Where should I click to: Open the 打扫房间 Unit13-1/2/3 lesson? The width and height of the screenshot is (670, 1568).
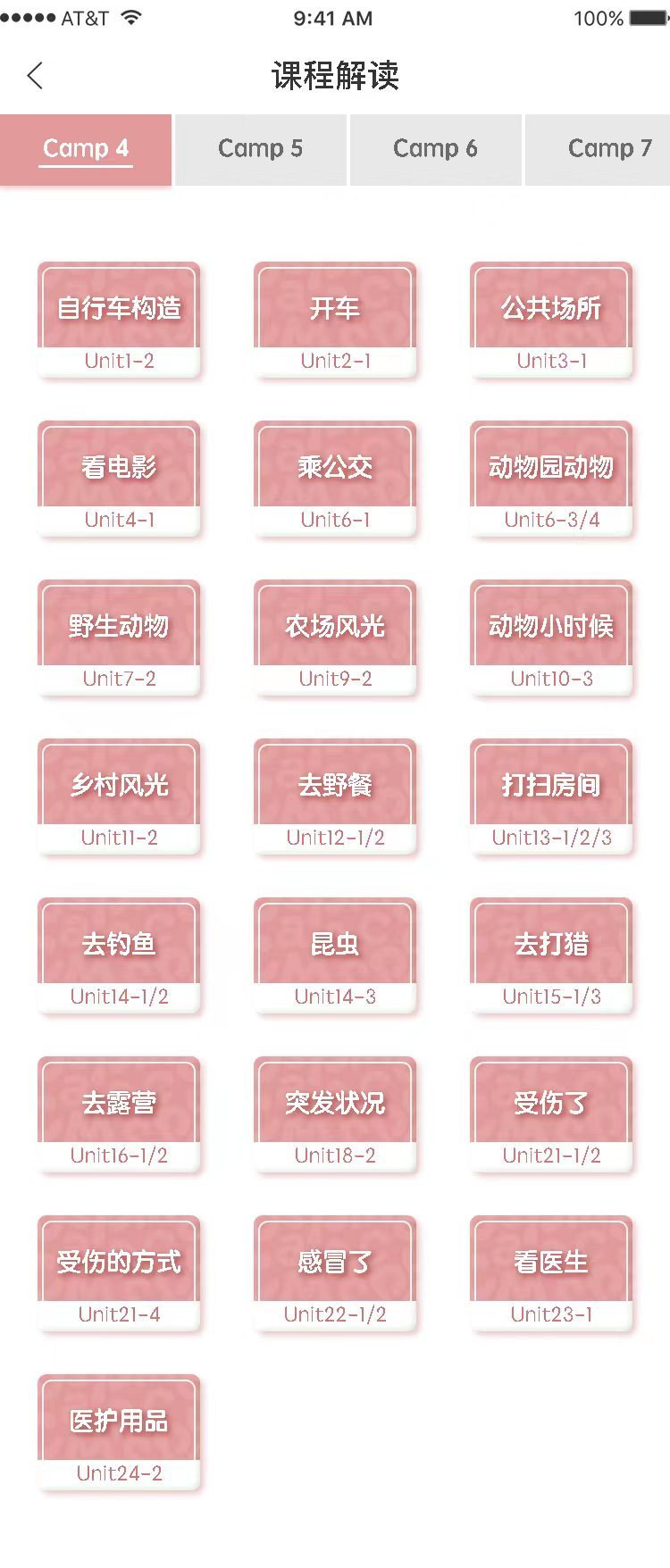551,797
